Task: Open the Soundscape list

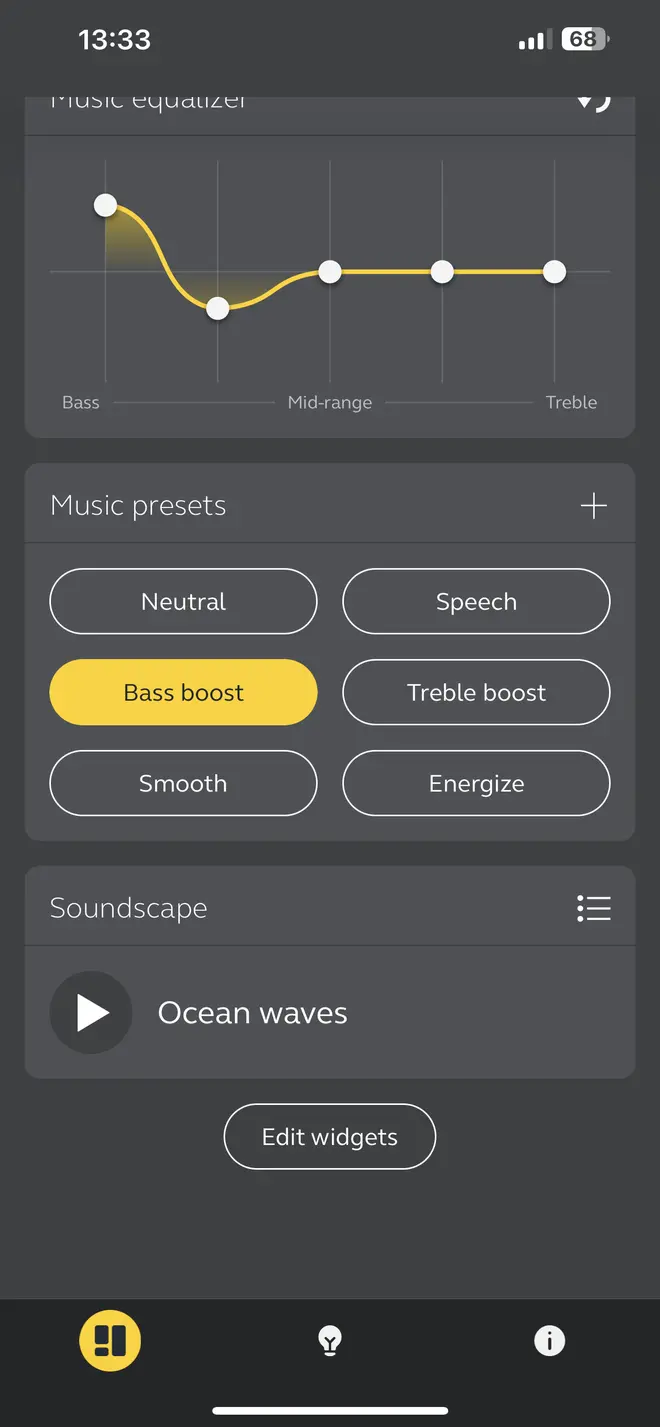Action: point(594,908)
